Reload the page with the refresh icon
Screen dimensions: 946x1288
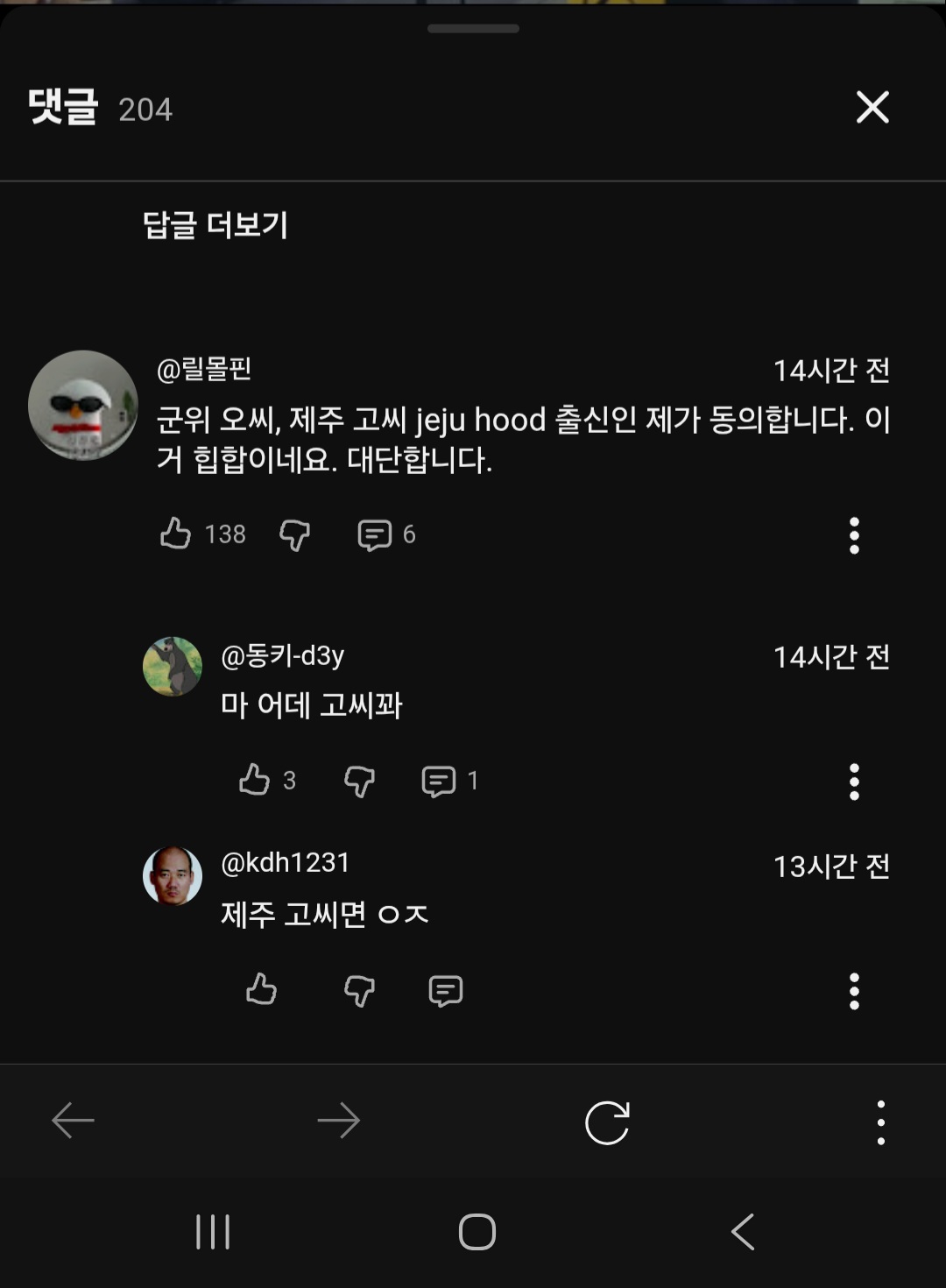607,1122
